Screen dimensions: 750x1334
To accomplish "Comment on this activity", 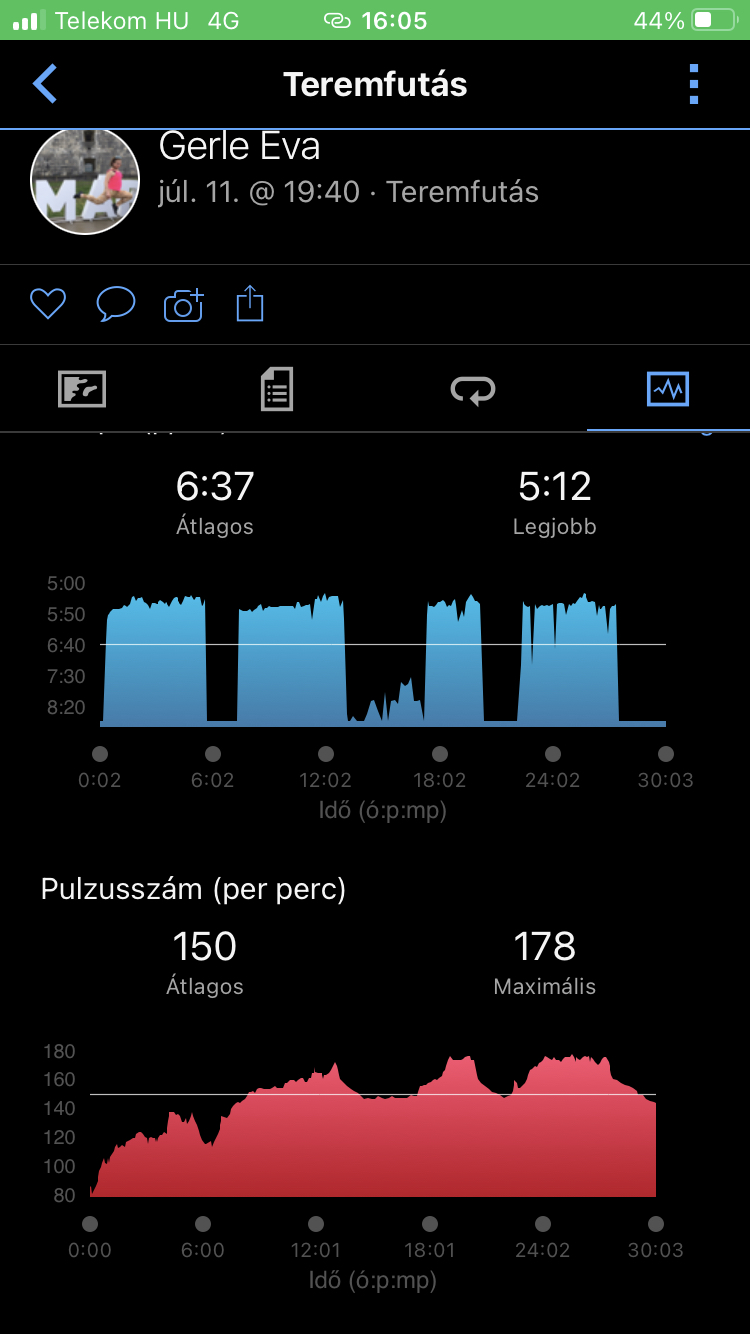I will (x=115, y=304).
